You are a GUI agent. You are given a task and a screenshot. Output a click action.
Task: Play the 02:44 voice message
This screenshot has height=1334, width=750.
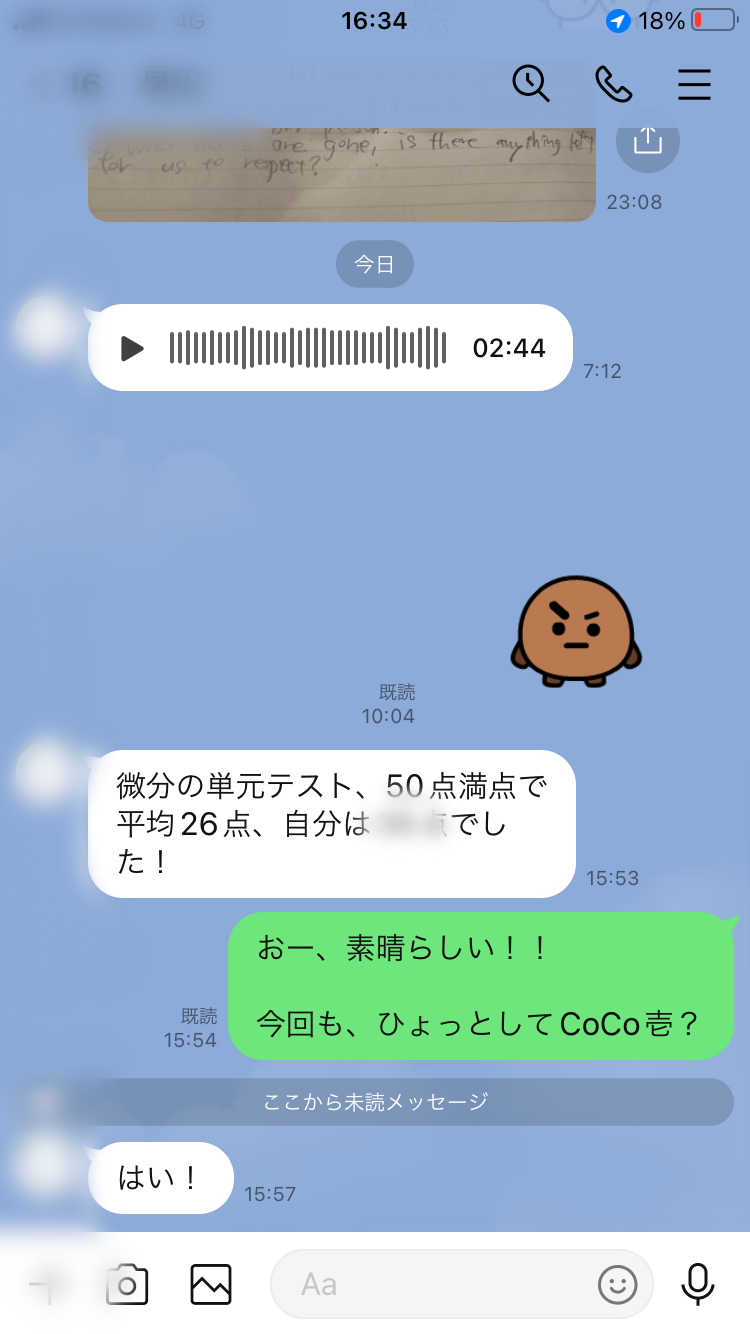tap(131, 348)
